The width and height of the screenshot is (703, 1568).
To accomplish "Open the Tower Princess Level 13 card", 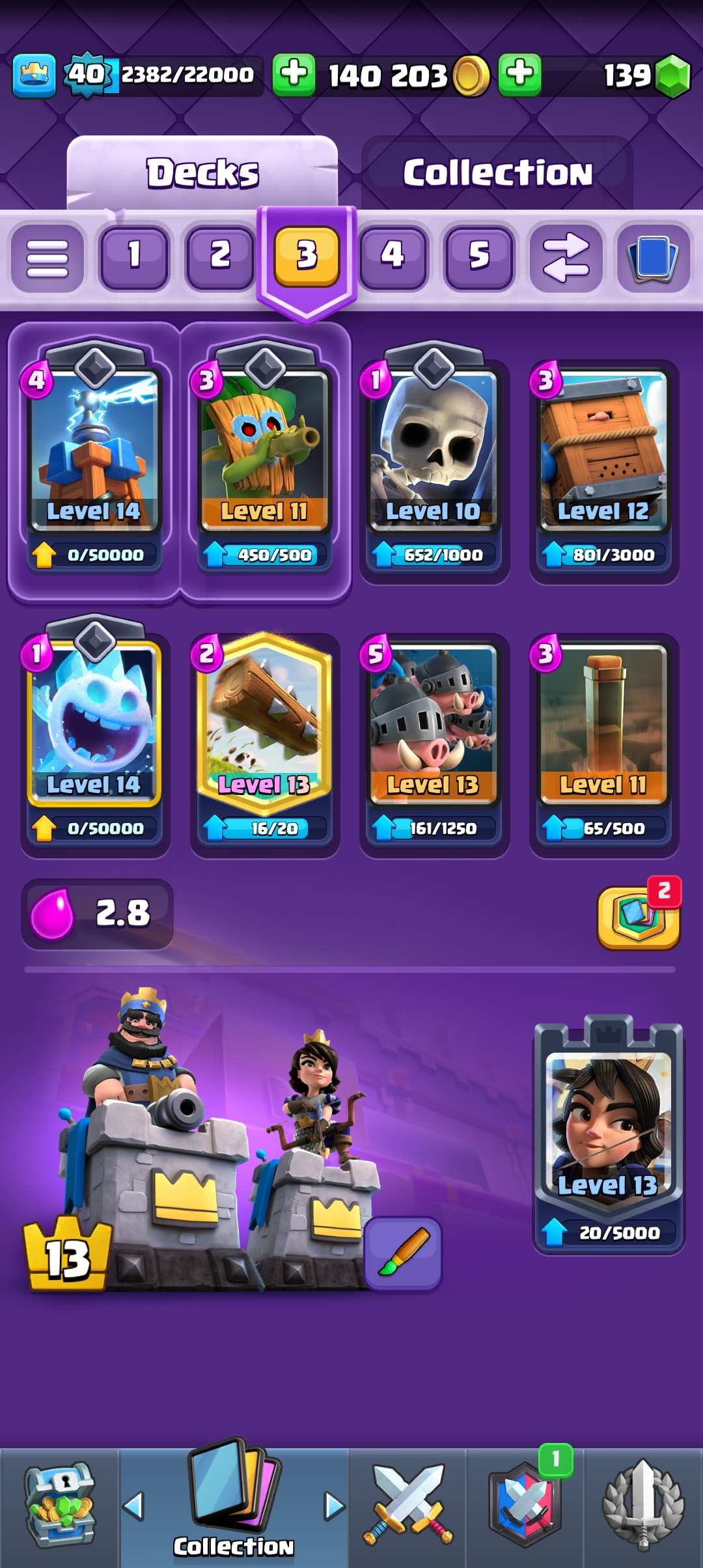I will [609, 1133].
